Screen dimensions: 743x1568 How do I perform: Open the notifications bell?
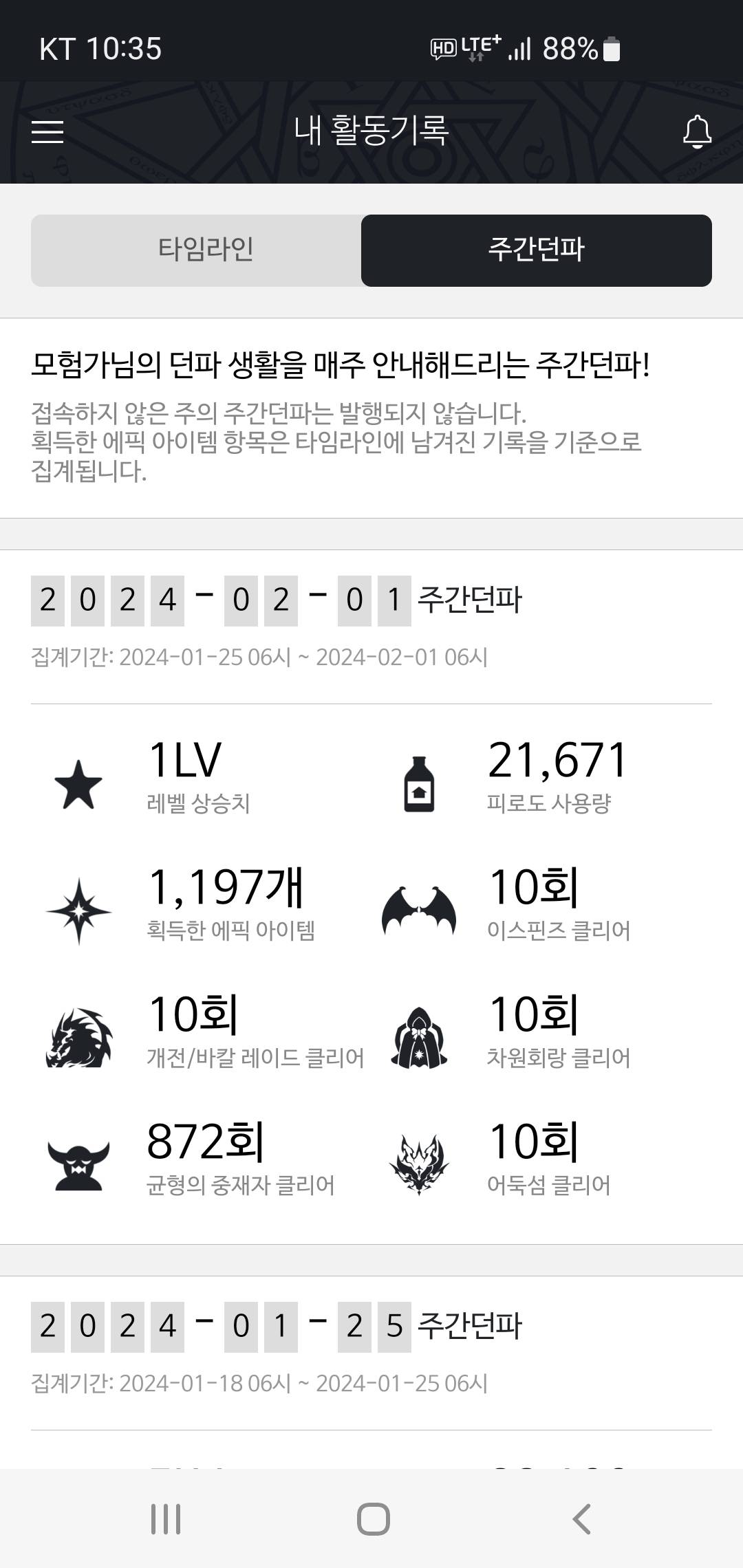(x=696, y=131)
